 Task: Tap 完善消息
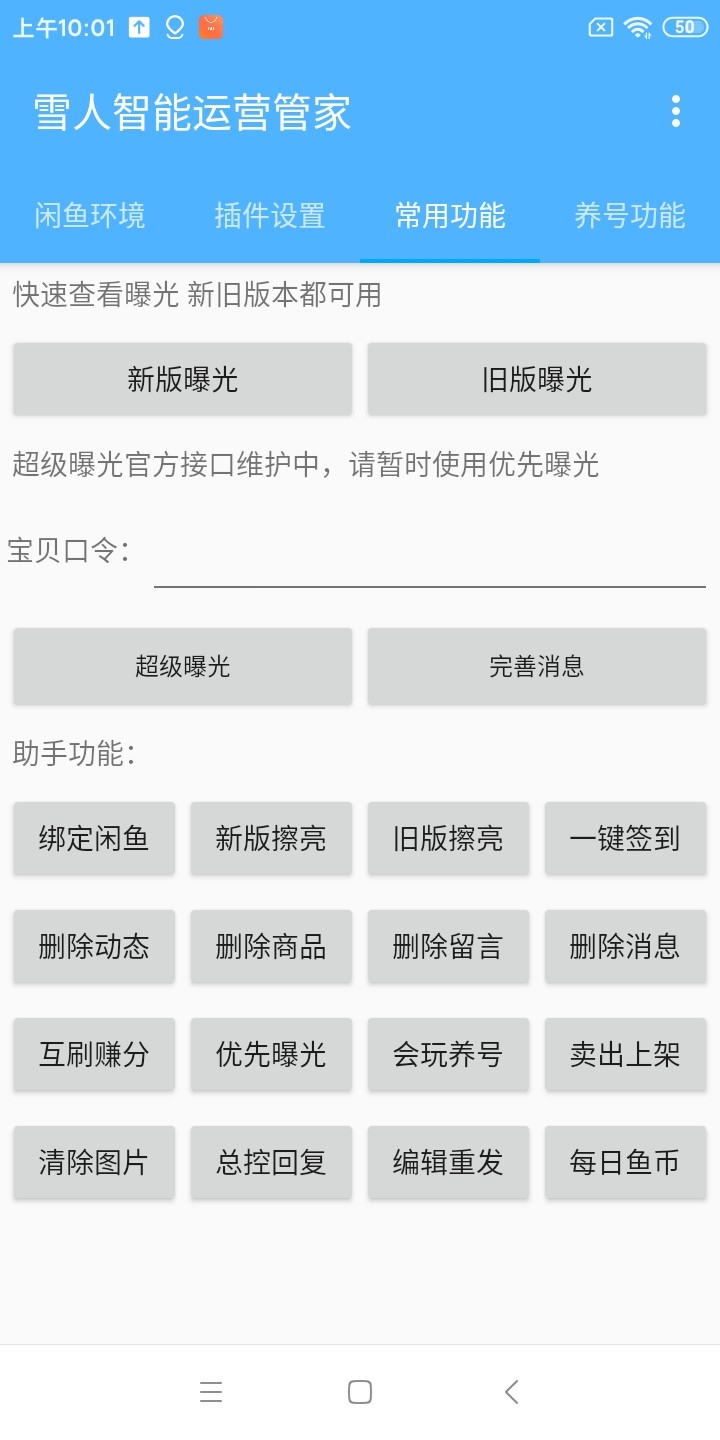coord(536,666)
